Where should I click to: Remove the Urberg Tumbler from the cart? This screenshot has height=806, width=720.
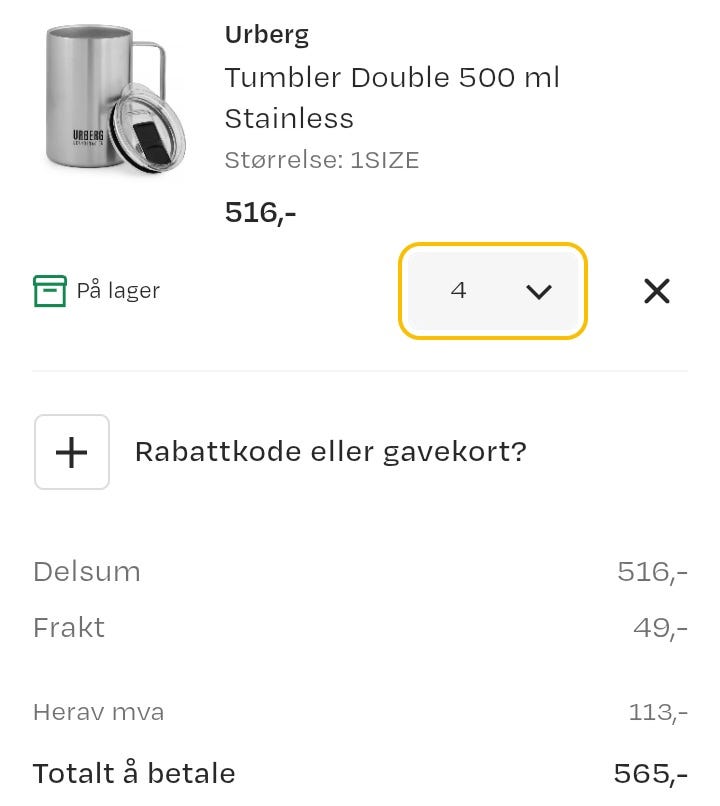click(x=656, y=291)
